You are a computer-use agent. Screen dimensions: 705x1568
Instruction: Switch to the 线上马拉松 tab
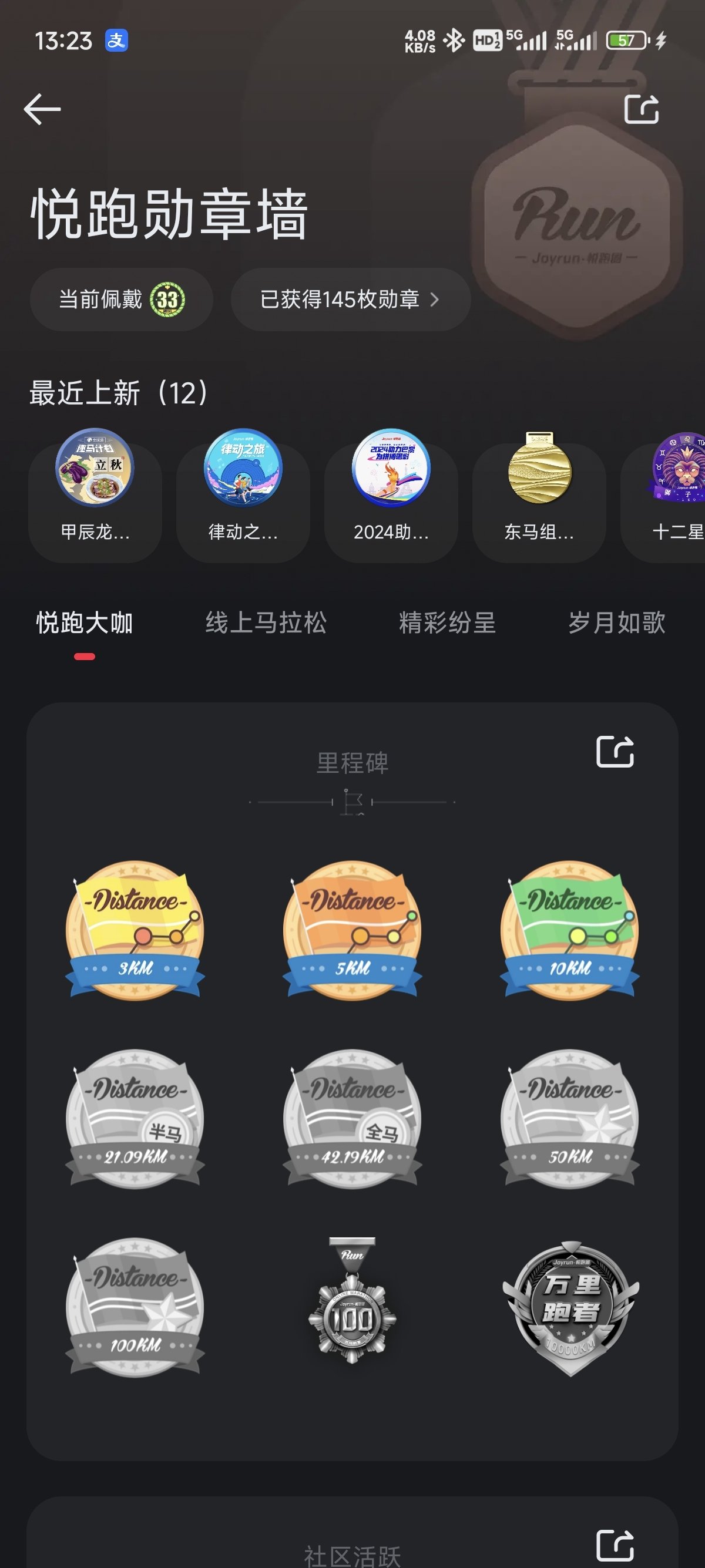(266, 623)
